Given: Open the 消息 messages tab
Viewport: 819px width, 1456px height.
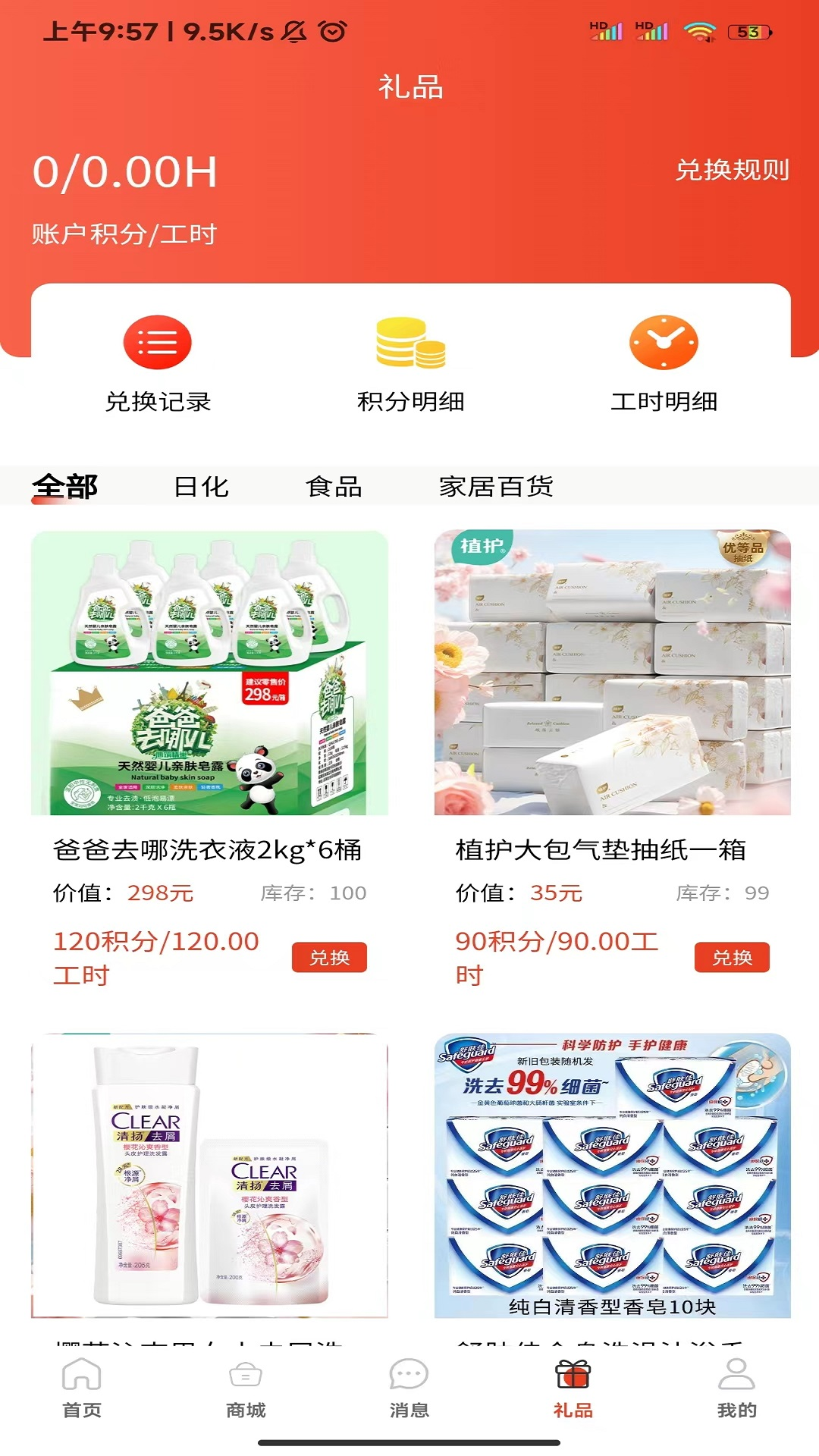Looking at the screenshot, I should pos(409,1388).
